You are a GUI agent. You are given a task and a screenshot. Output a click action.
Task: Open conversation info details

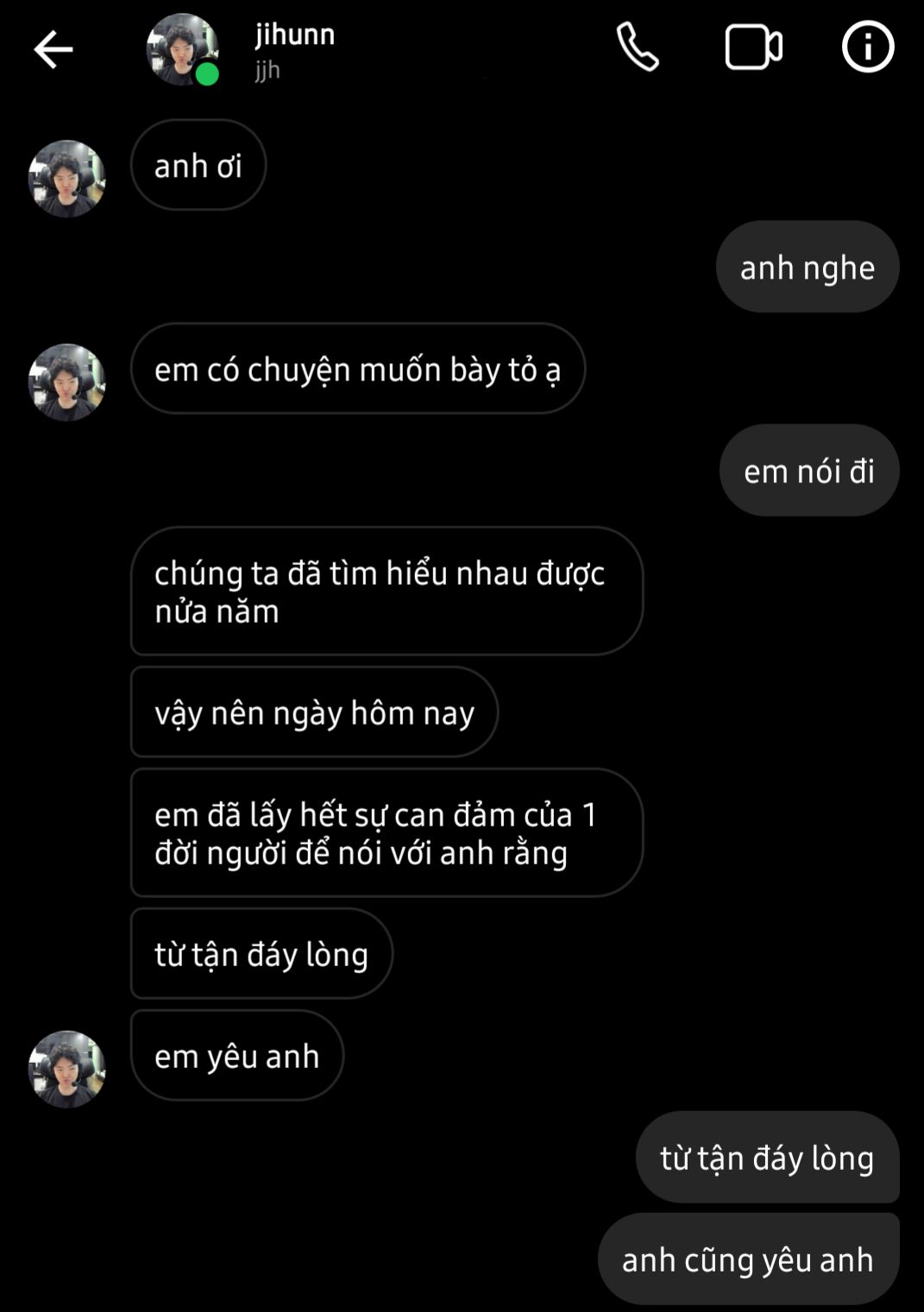point(867,47)
